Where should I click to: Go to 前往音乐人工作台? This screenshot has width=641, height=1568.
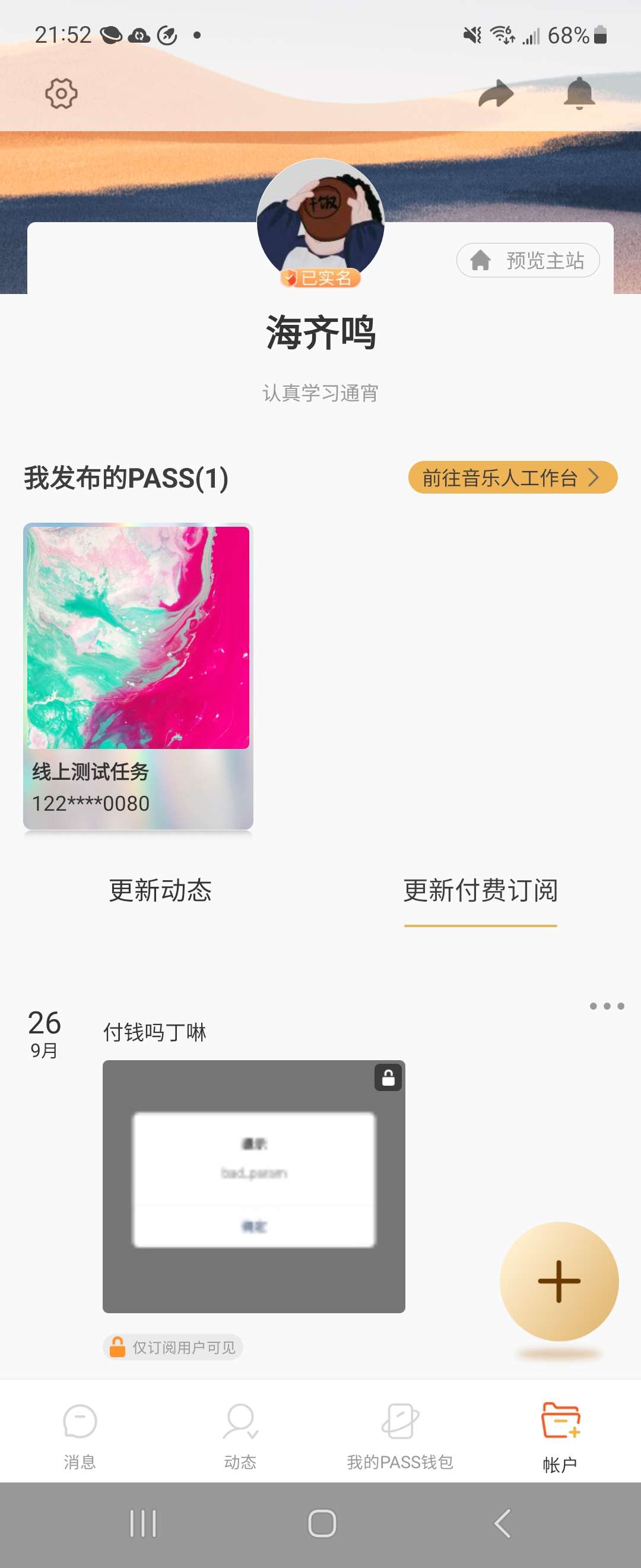point(512,477)
